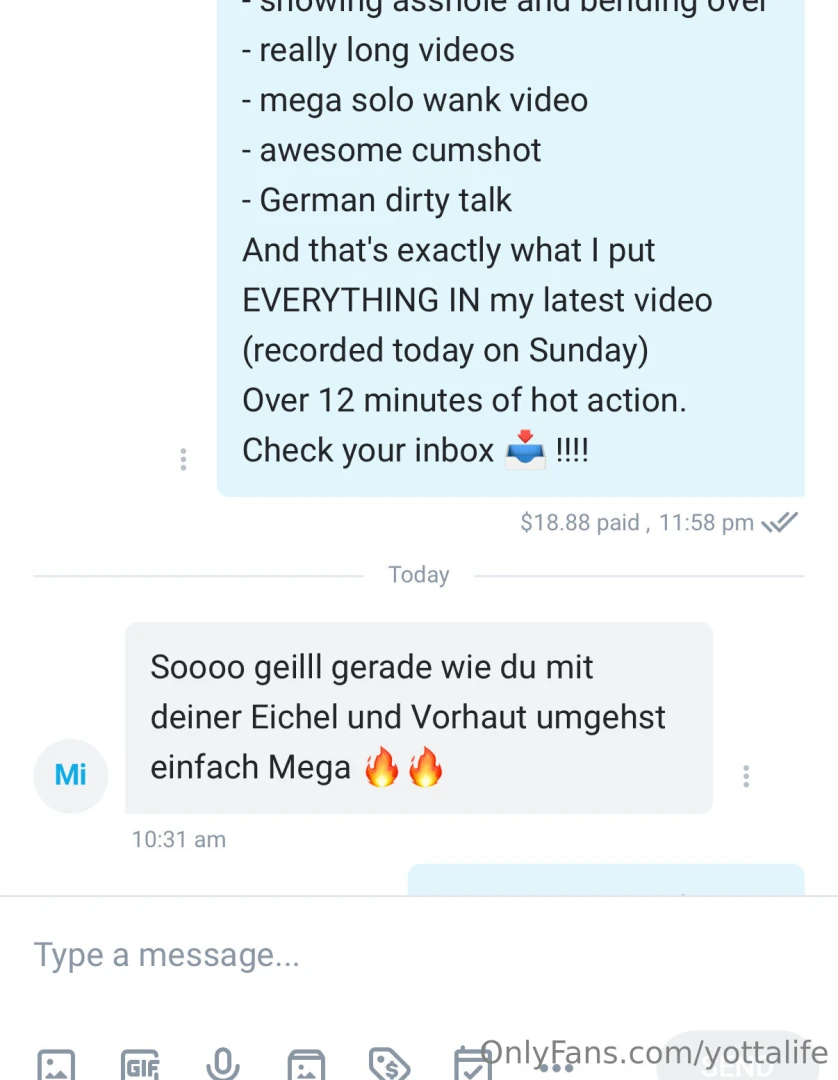Click the 10:31 am timestamp
The width and height of the screenshot is (838, 1080).
click(178, 839)
